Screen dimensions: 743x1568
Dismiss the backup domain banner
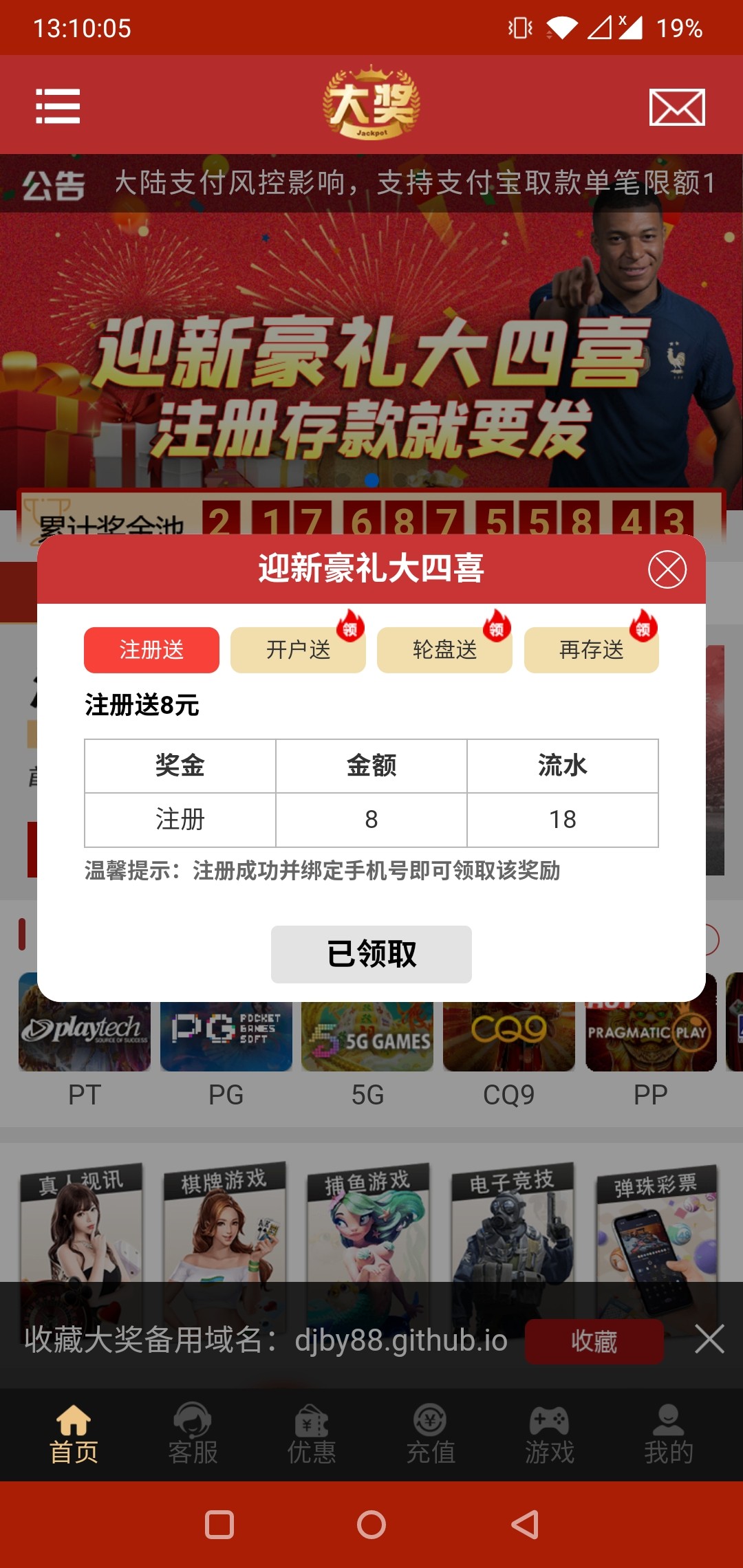pos(709,1340)
